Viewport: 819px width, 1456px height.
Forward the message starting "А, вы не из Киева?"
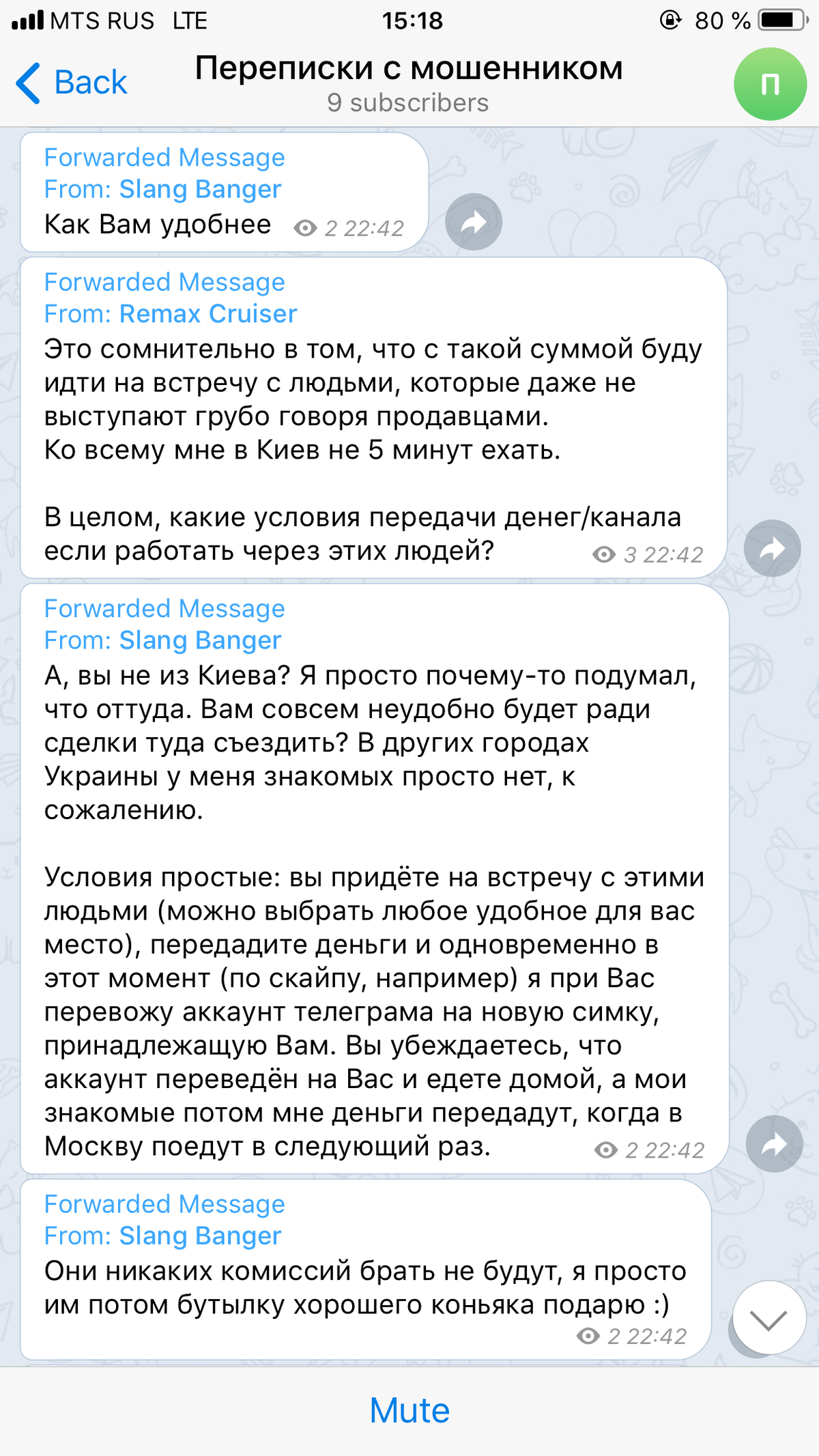pyautogui.click(x=774, y=1144)
